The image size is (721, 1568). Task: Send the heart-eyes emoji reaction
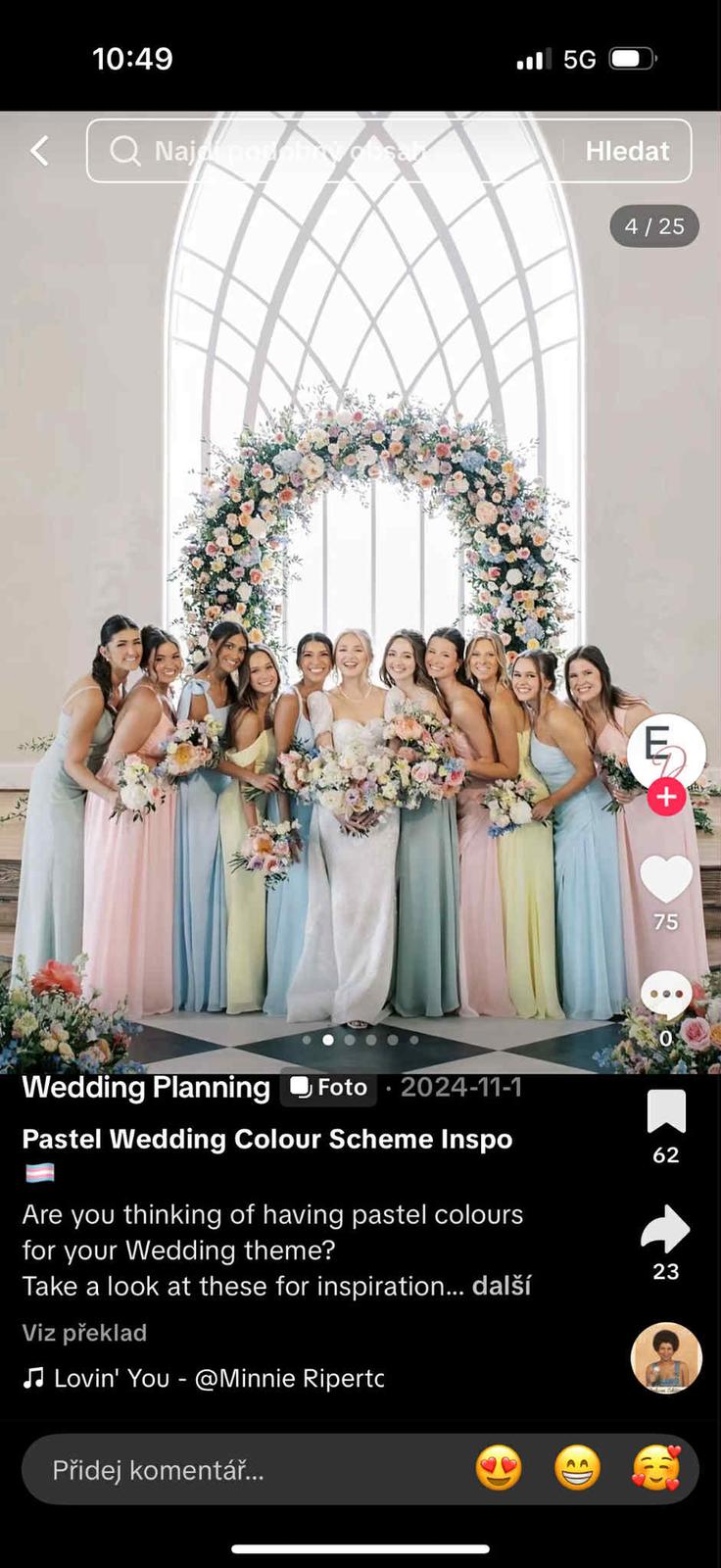click(x=499, y=1469)
